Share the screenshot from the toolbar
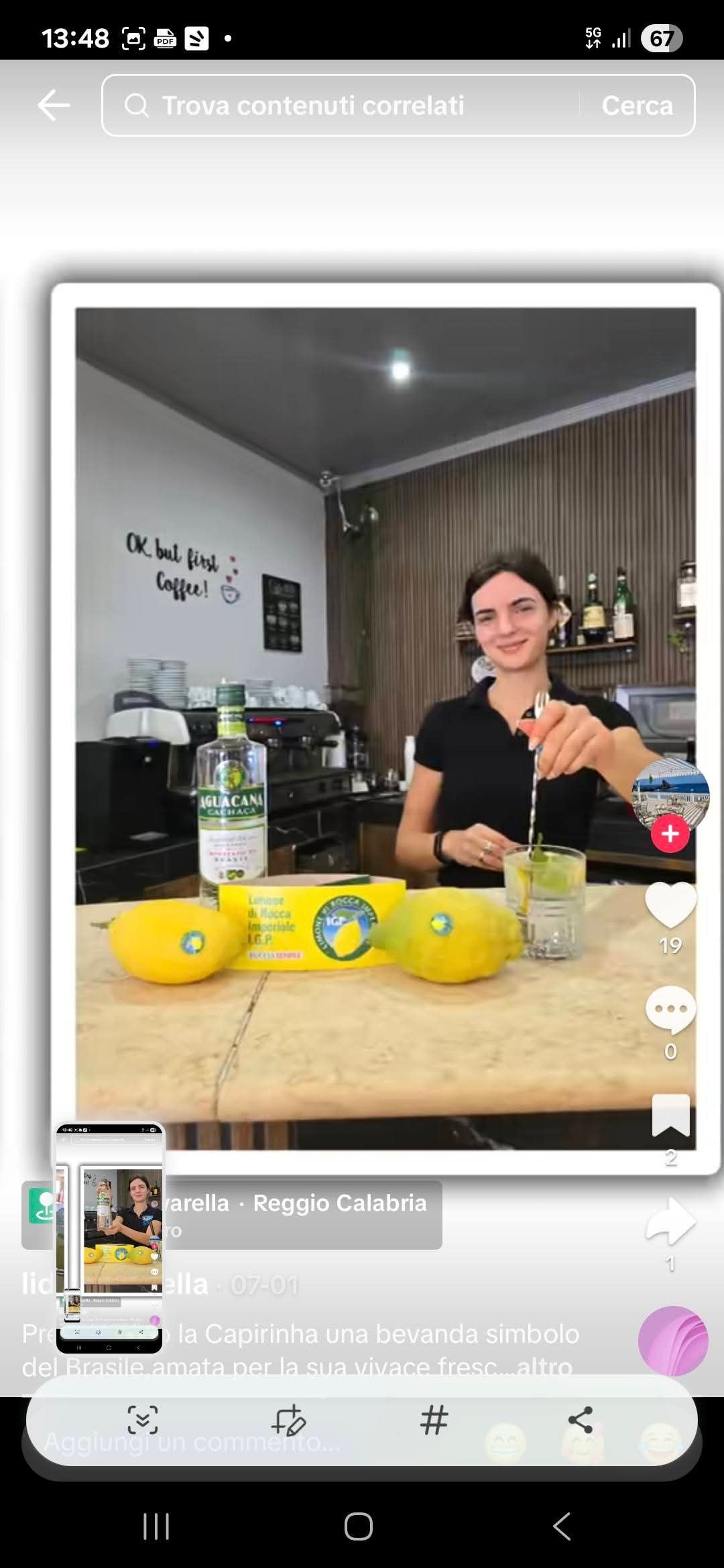The image size is (724, 1568). [x=580, y=1419]
